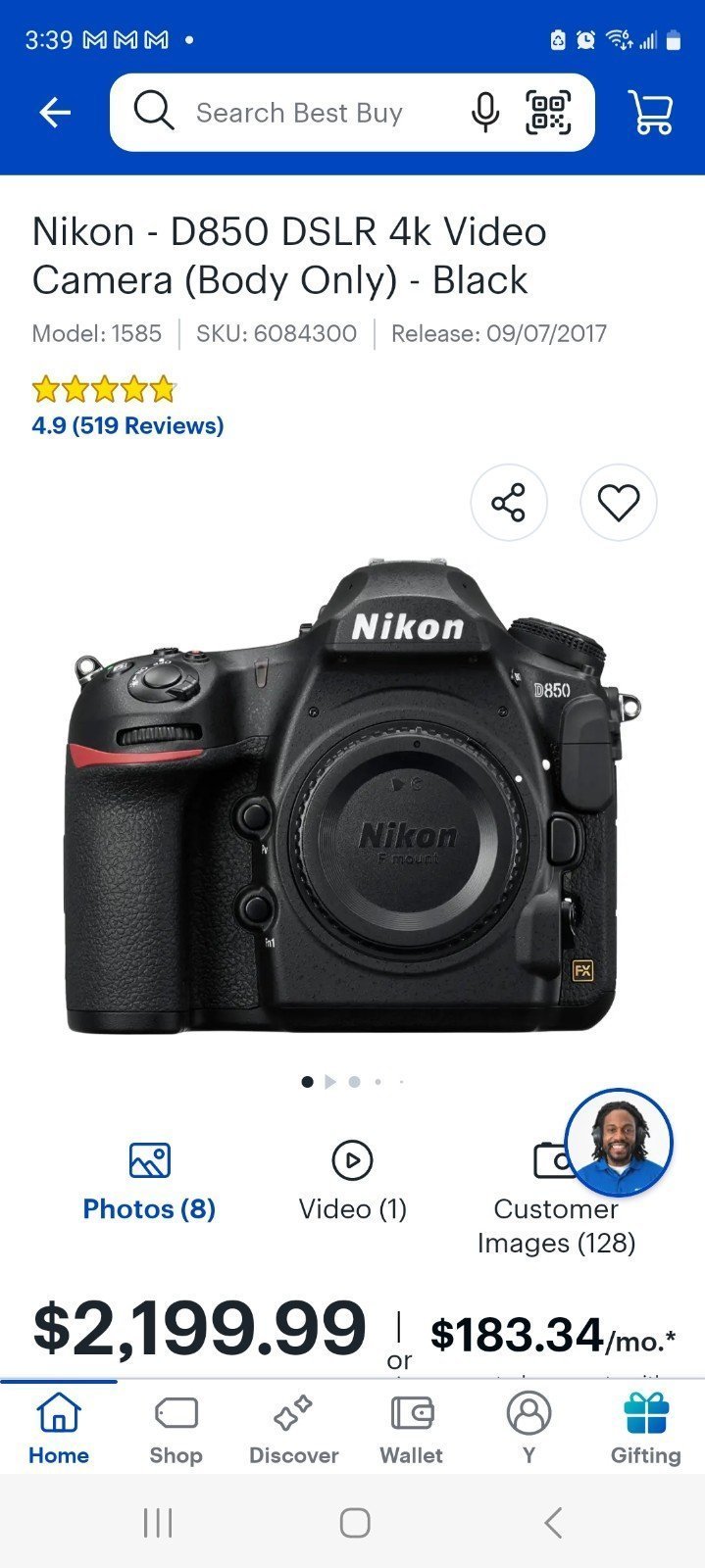This screenshot has width=705, height=1568.
Task: Share this Nikon D850 product
Action: click(x=509, y=503)
